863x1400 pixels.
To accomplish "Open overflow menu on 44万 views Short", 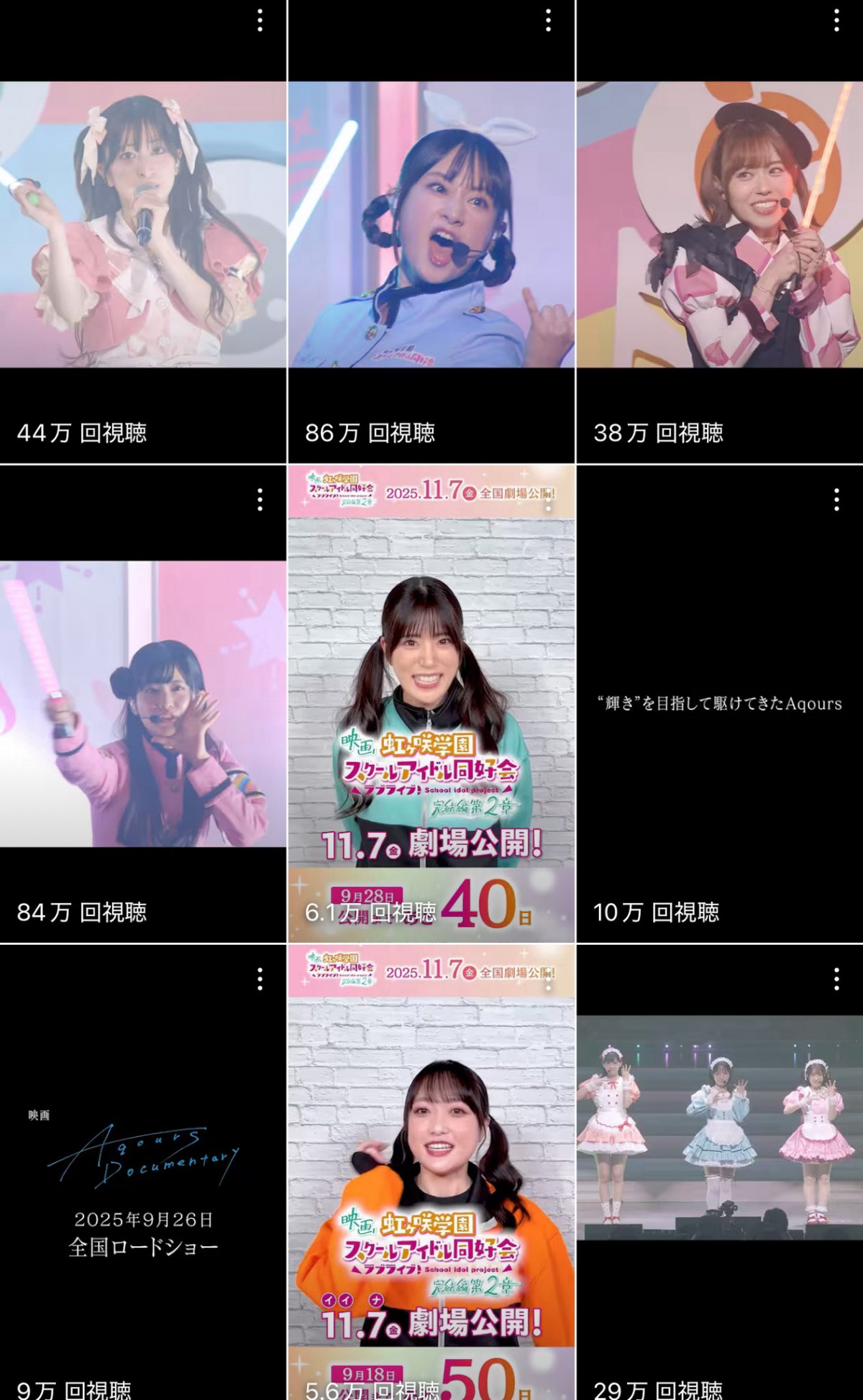I will click(x=260, y=20).
